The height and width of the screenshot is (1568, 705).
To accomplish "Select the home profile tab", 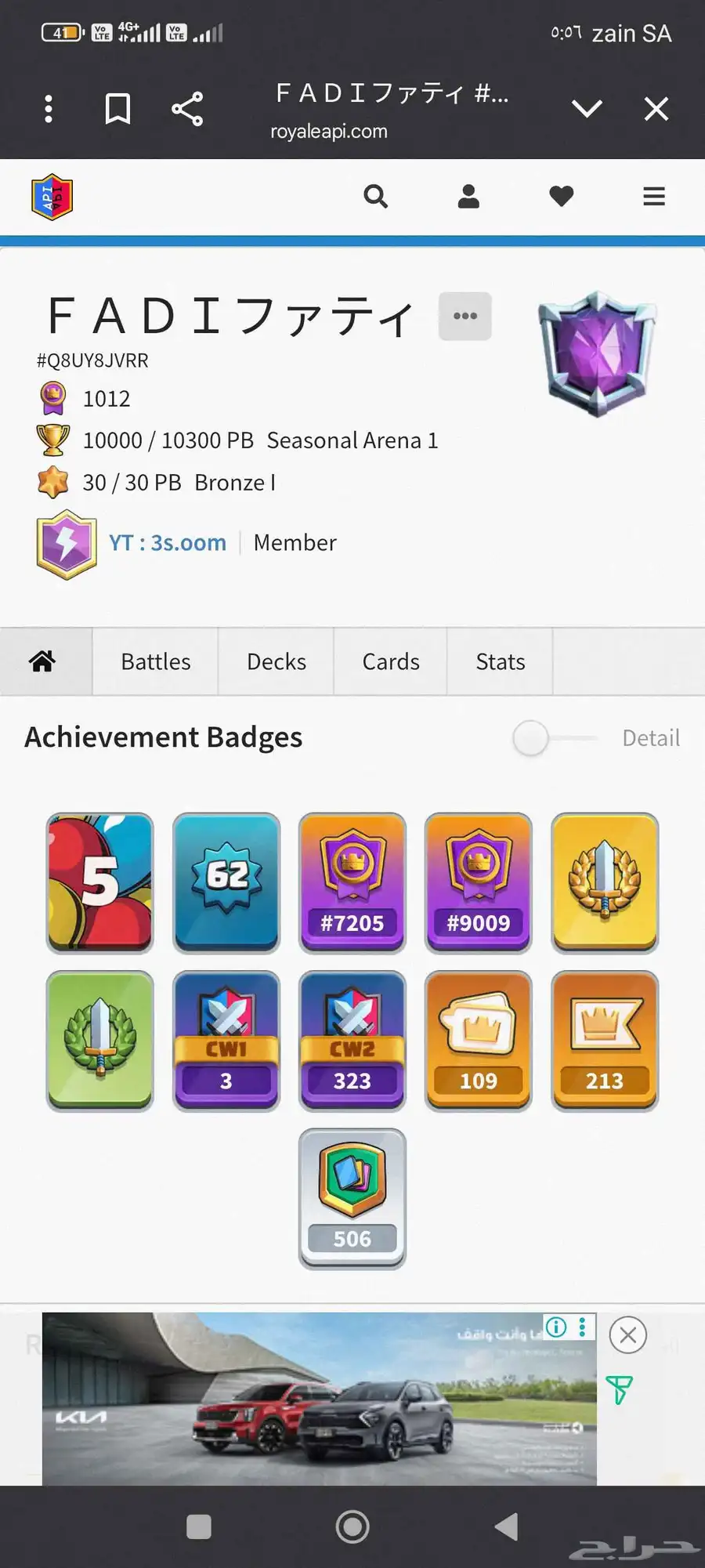I will tap(43, 662).
